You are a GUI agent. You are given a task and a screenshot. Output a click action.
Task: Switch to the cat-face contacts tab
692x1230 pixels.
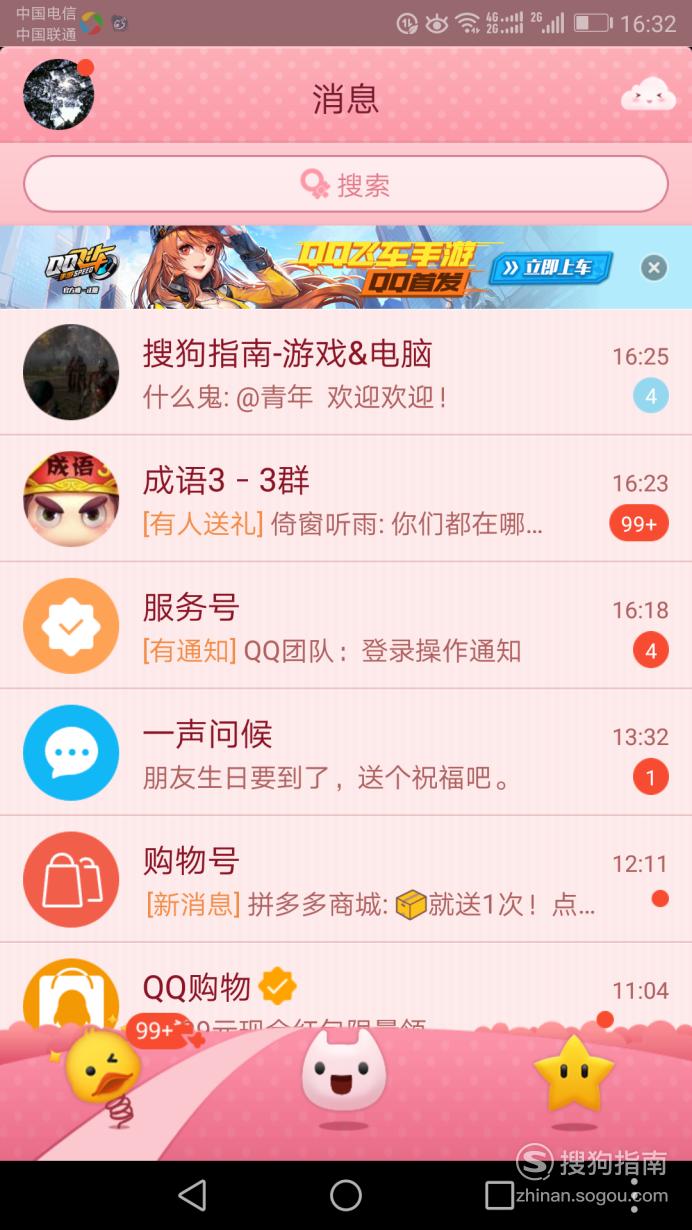344,1070
